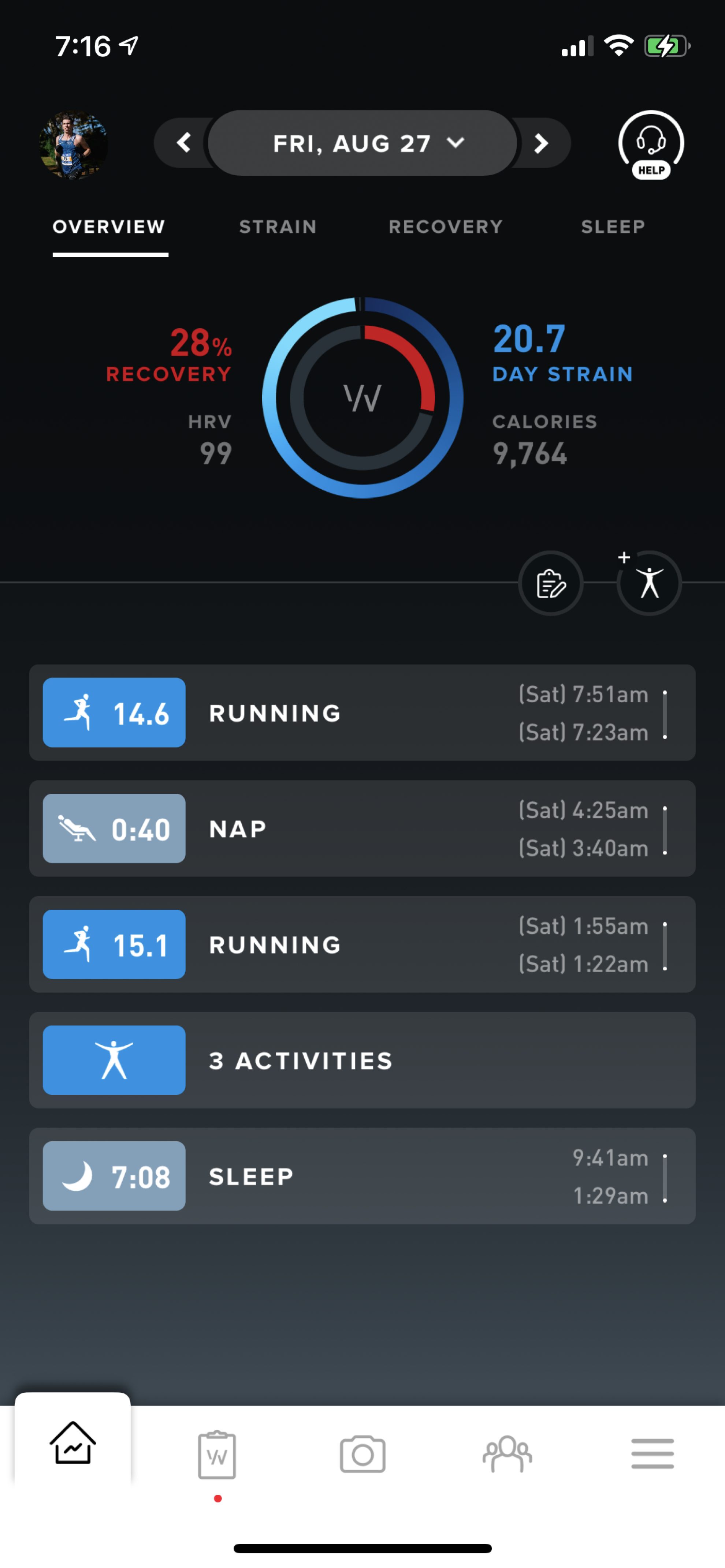Screen dimensions: 725x1568
Task: Open the camera tab
Action: 362,1454
